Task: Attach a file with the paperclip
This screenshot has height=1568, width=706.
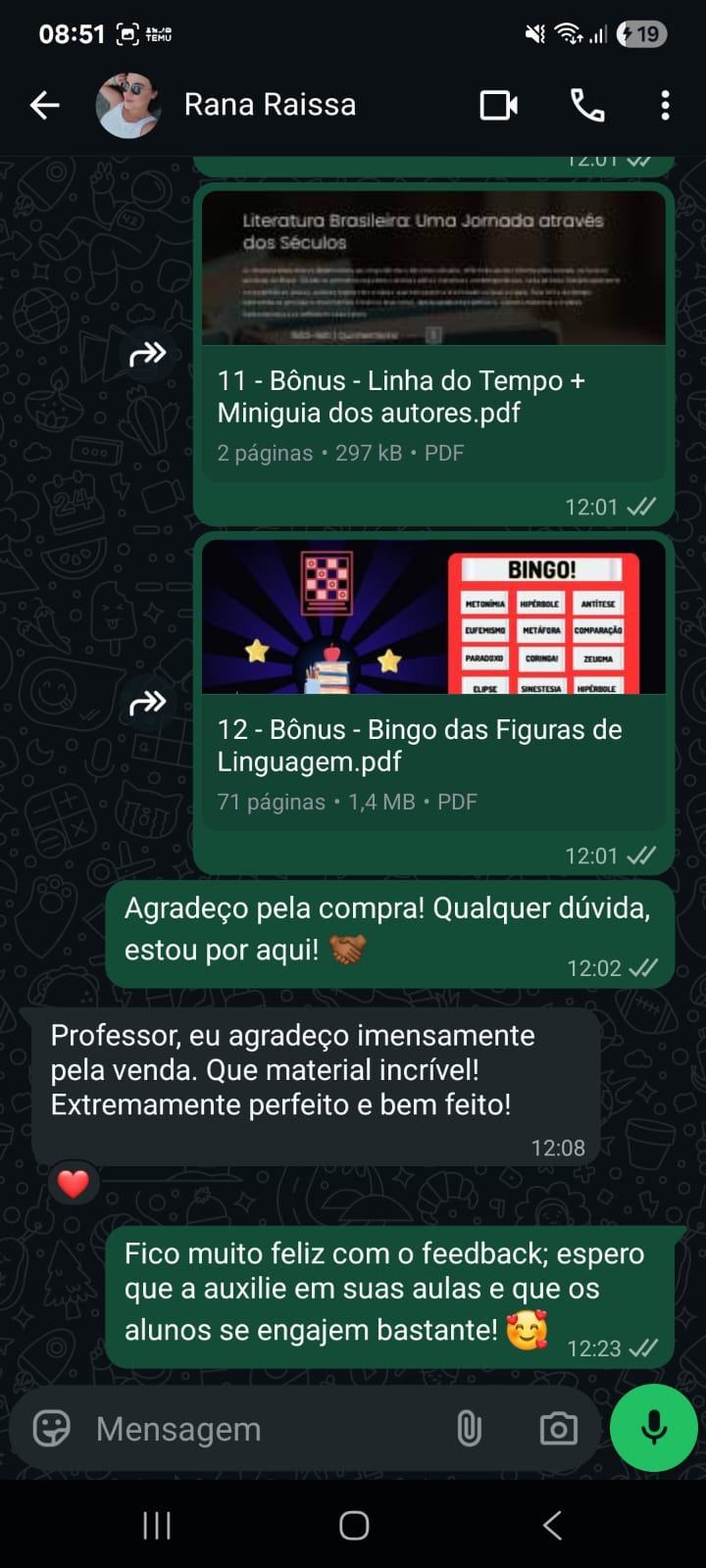Action: coord(469,1429)
